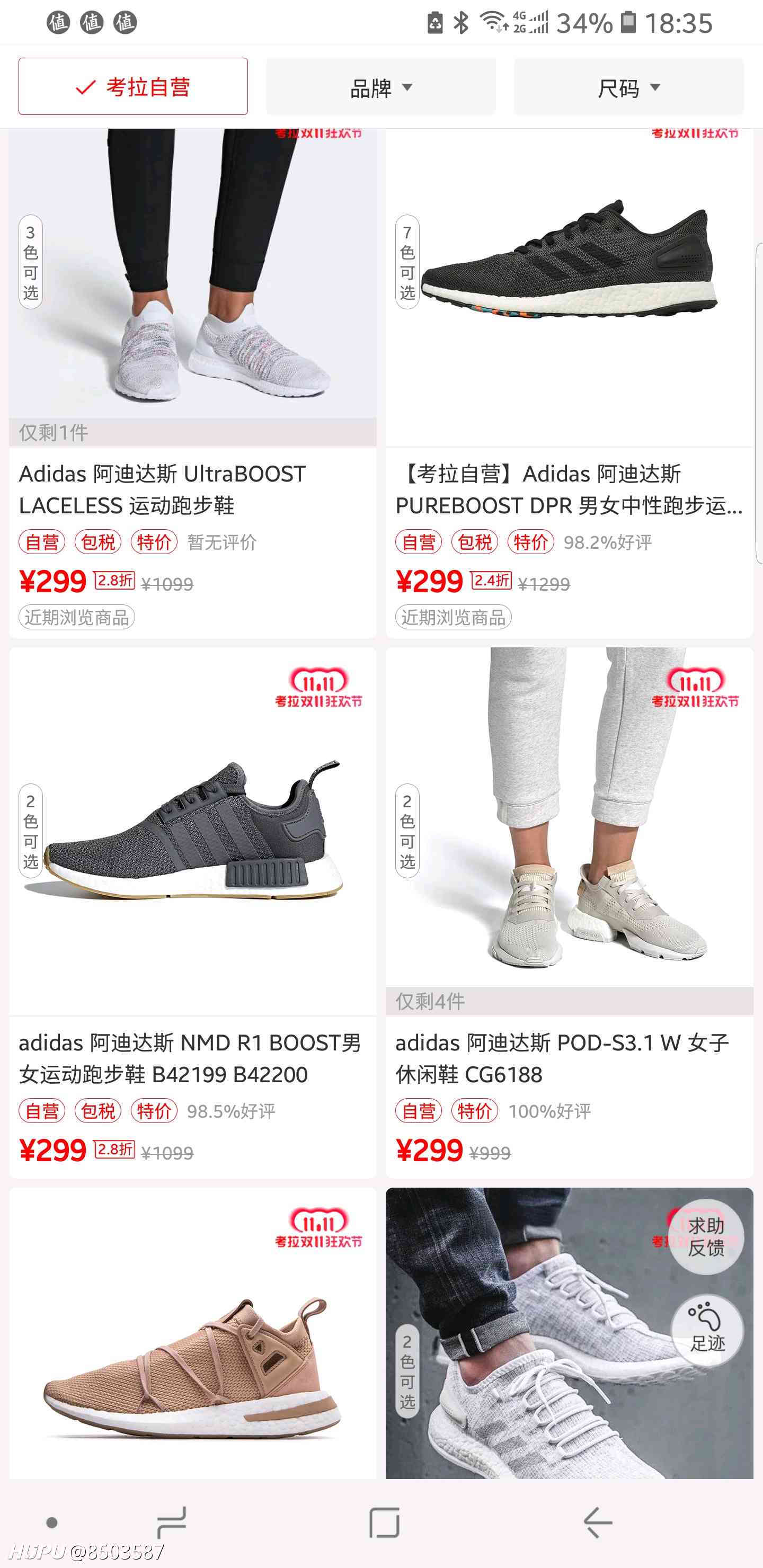Toggle the 考拉自营 filter

pyautogui.click(x=133, y=86)
